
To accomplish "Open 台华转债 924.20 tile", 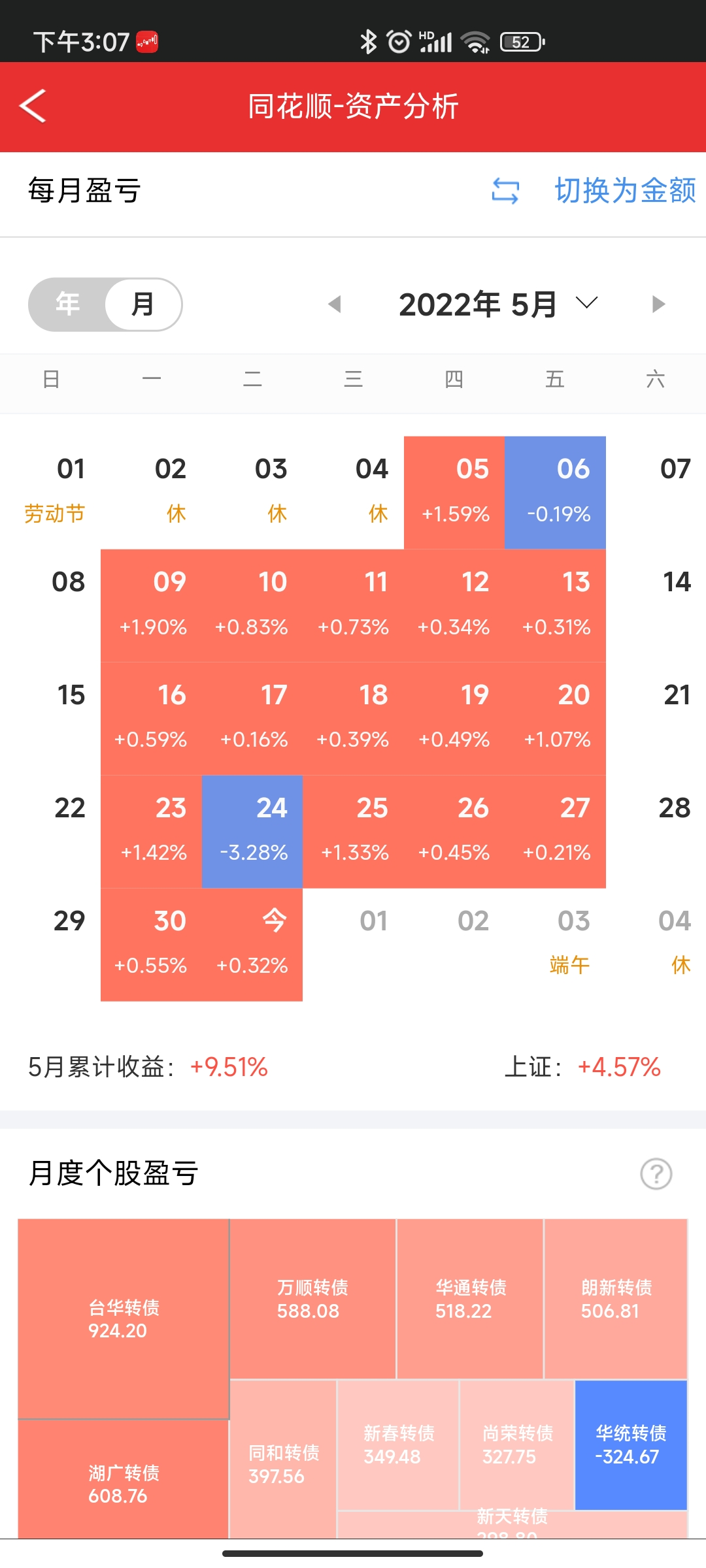I will coord(124,1318).
